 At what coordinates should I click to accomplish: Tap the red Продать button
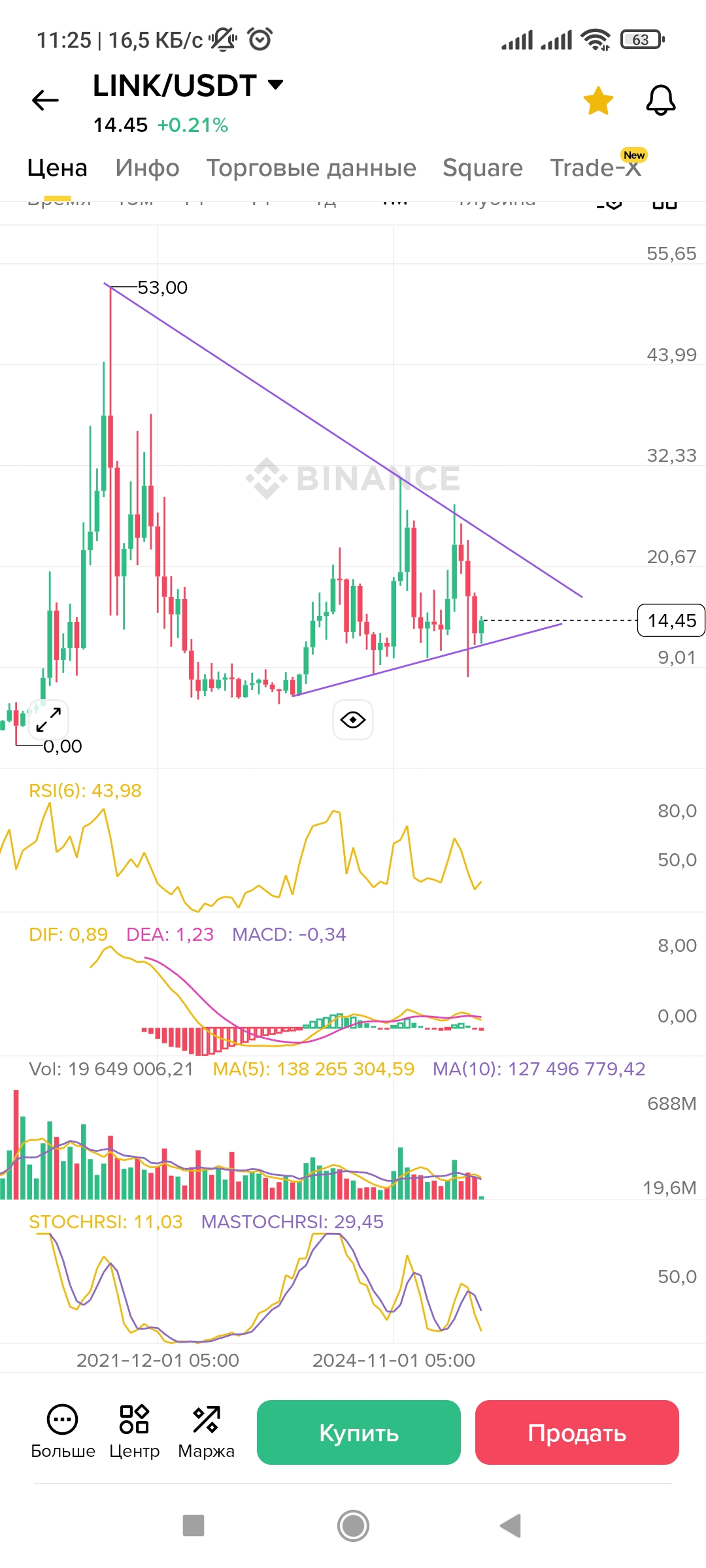tap(577, 1433)
